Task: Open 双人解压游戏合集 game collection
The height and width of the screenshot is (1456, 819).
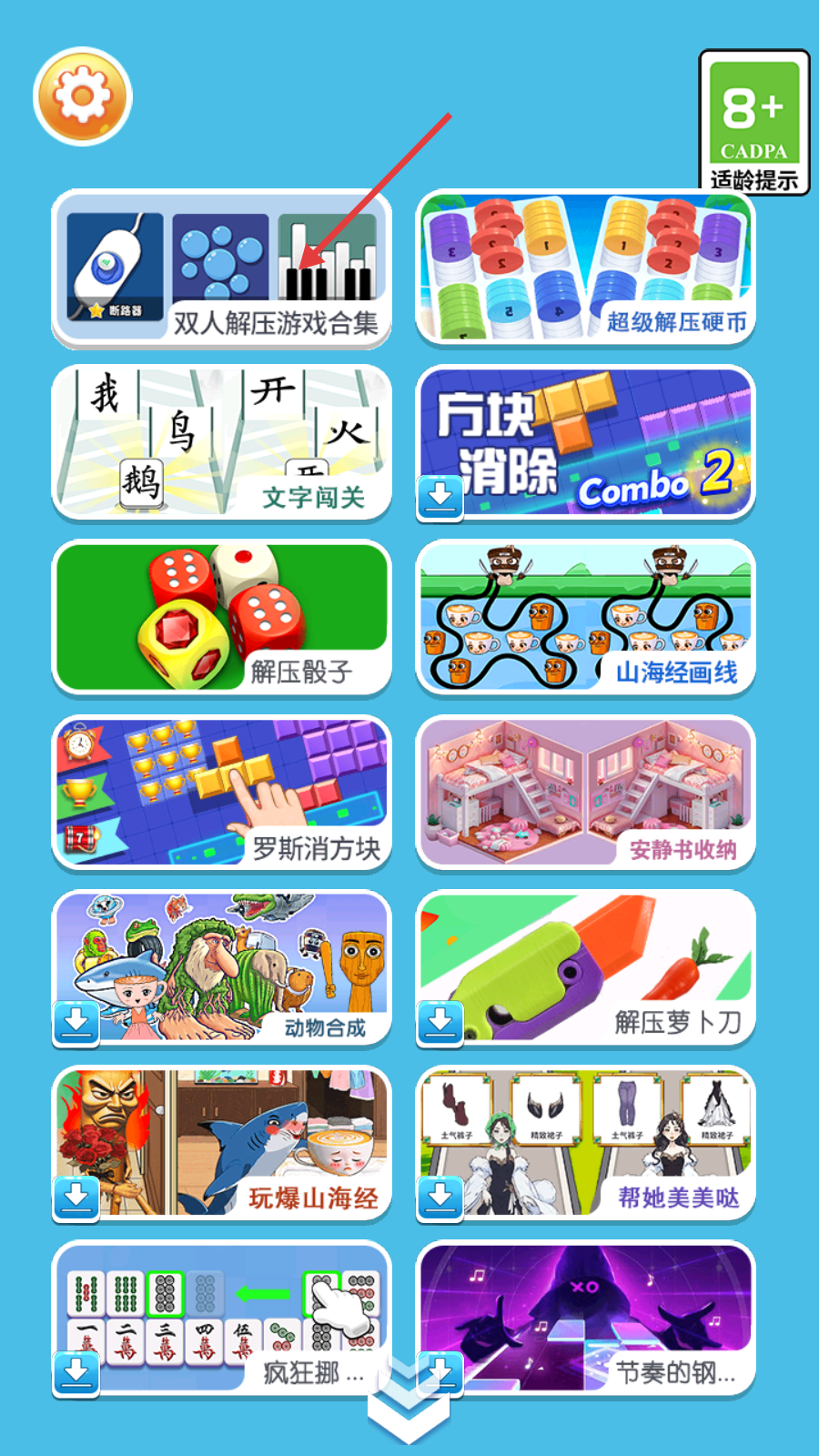Action: tap(221, 269)
